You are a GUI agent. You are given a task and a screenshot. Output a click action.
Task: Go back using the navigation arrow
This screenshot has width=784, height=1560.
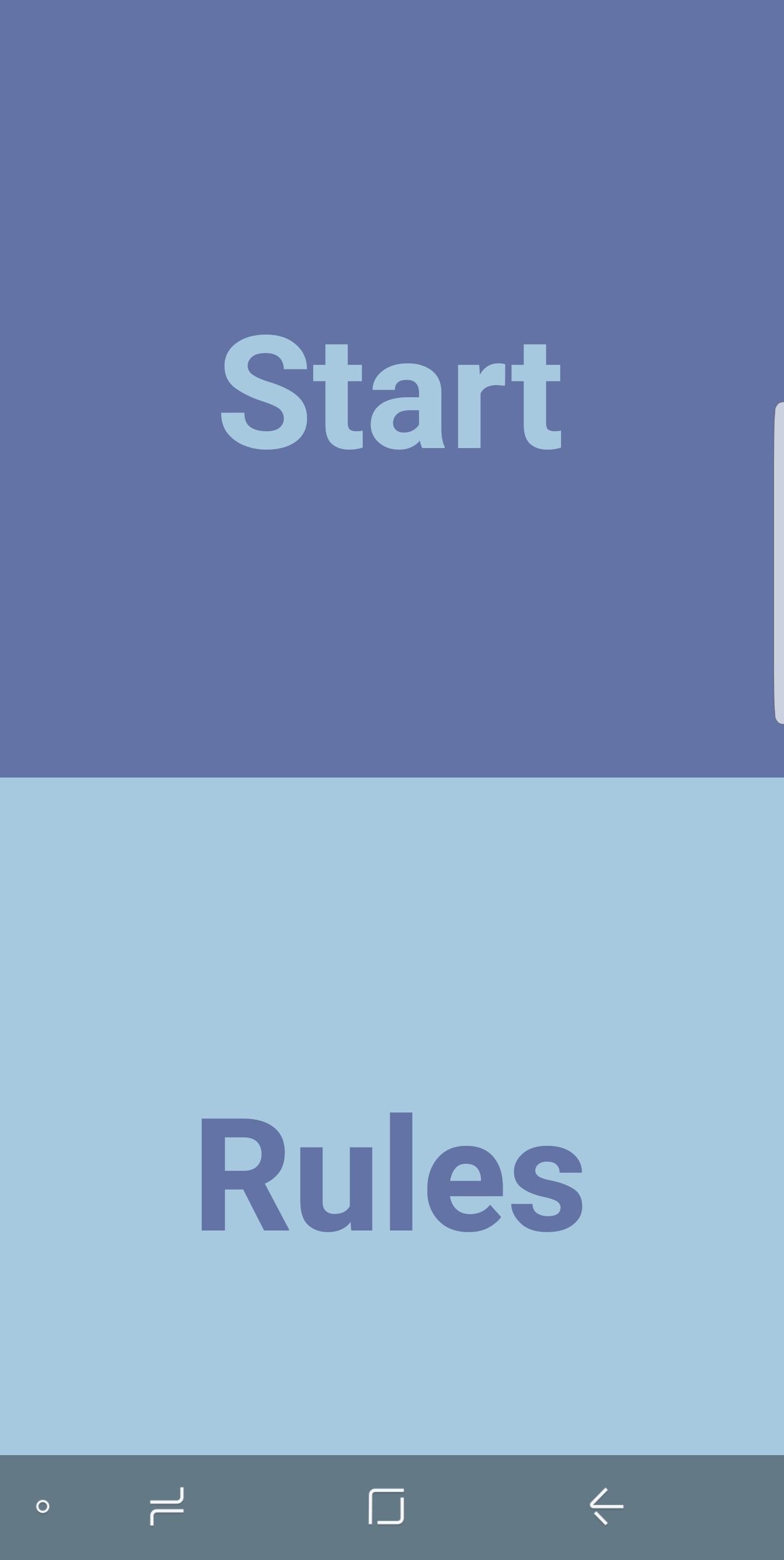[x=606, y=1506]
